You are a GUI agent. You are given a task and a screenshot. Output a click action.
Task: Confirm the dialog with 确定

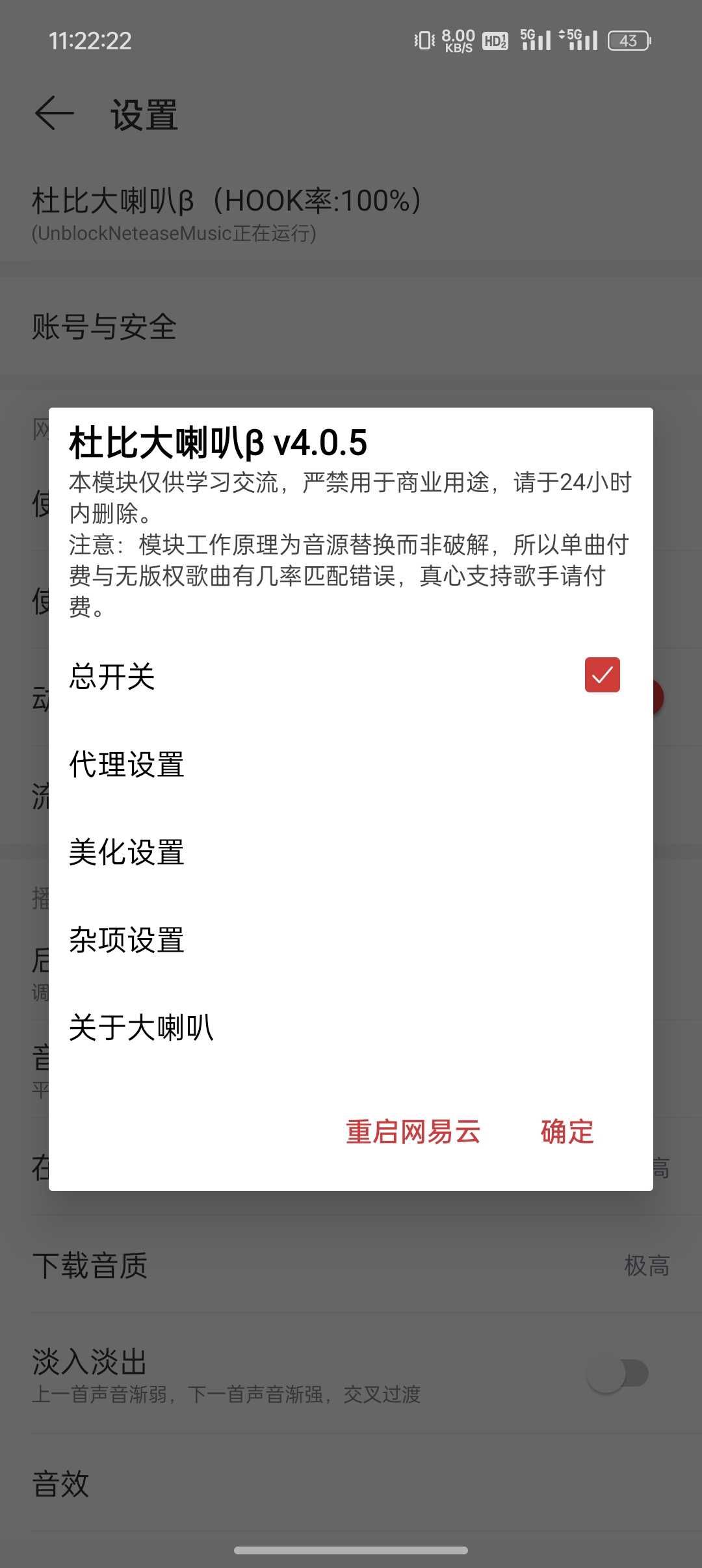click(x=567, y=1132)
